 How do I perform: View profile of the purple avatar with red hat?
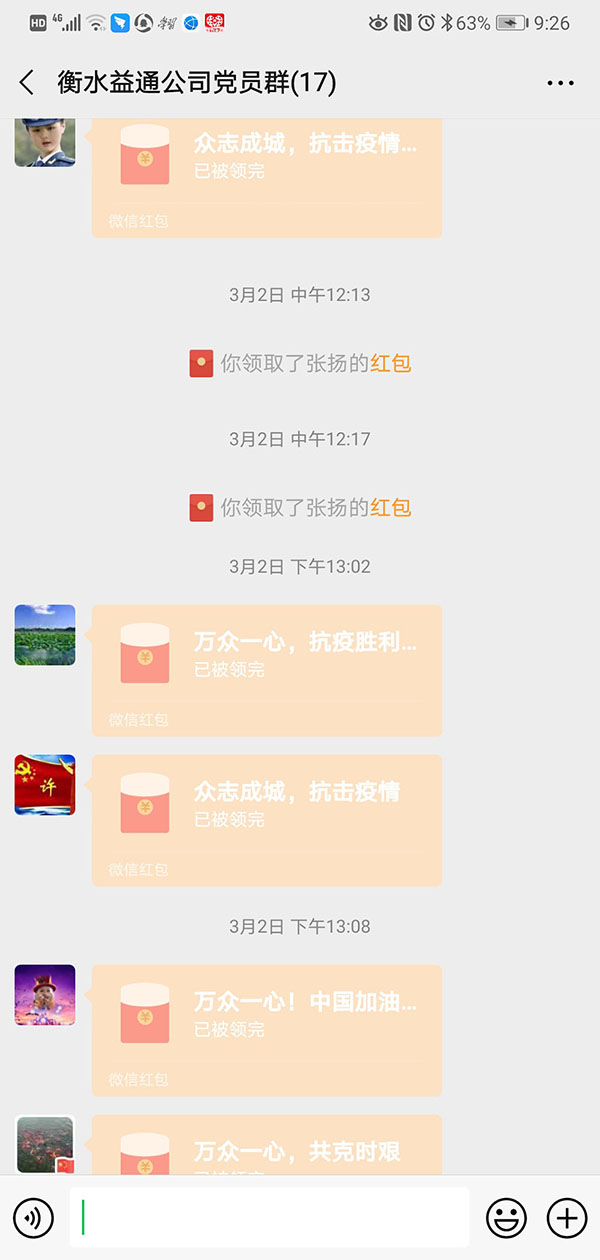pyautogui.click(x=45, y=995)
